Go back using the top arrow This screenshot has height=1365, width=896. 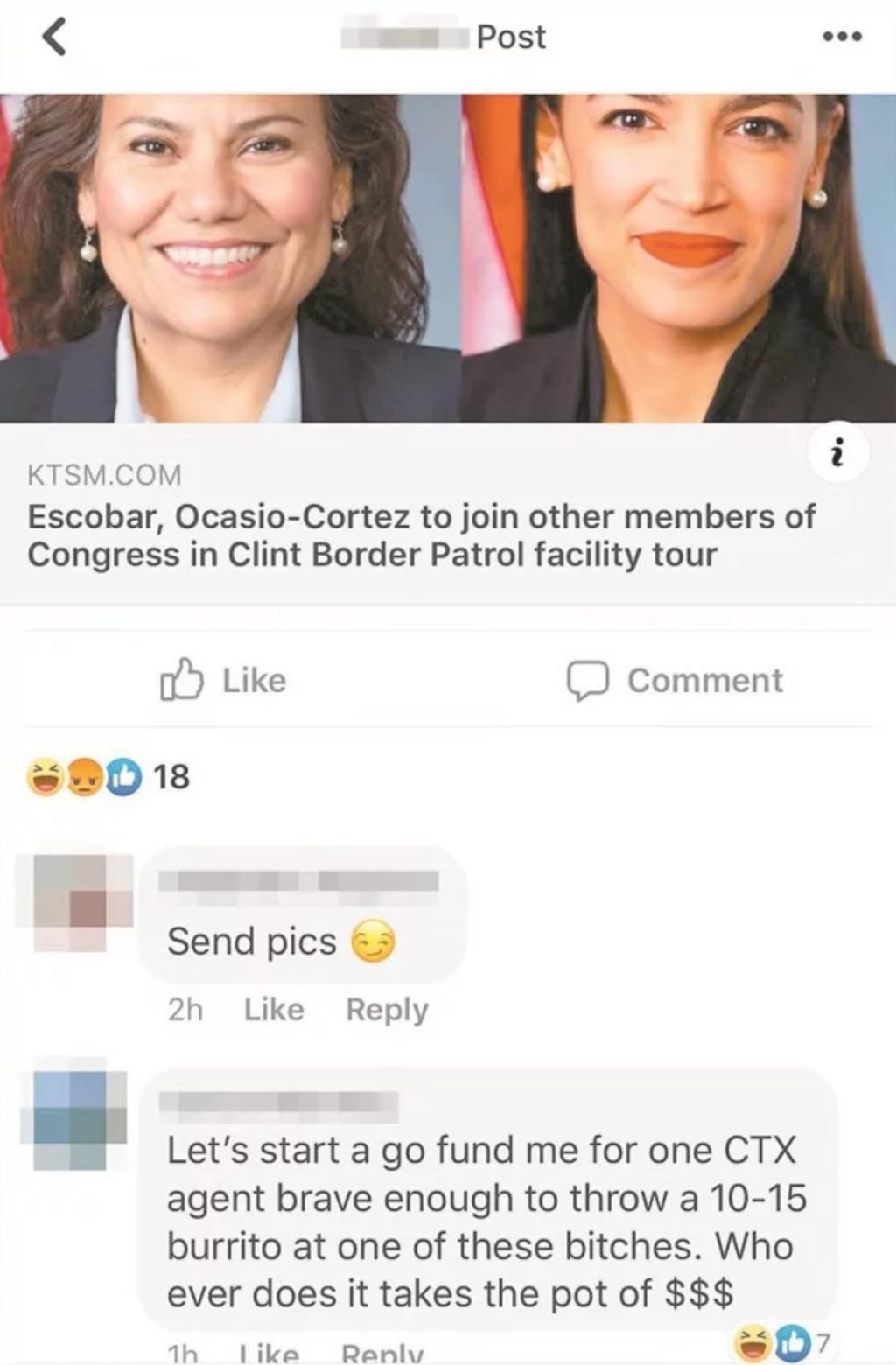(54, 37)
